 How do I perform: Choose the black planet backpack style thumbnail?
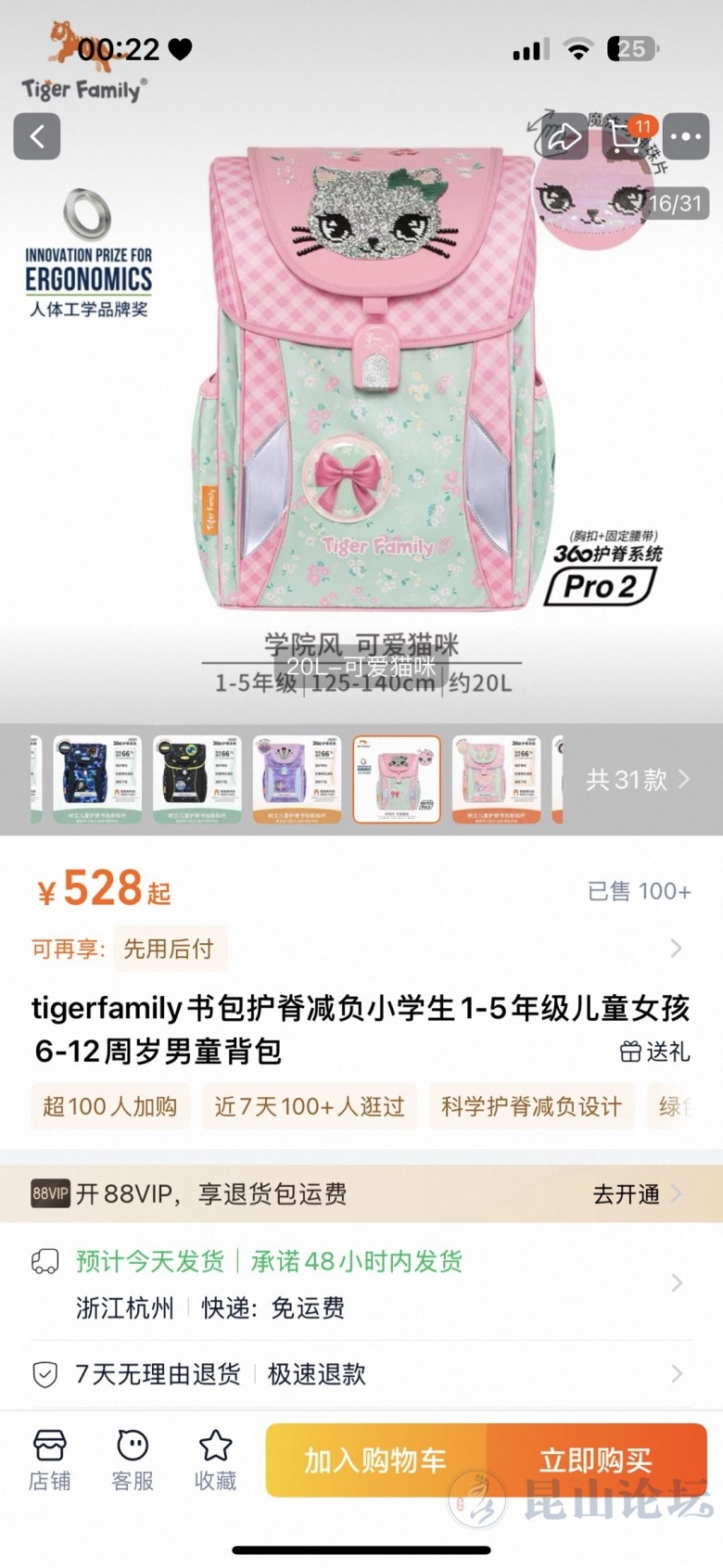197,780
